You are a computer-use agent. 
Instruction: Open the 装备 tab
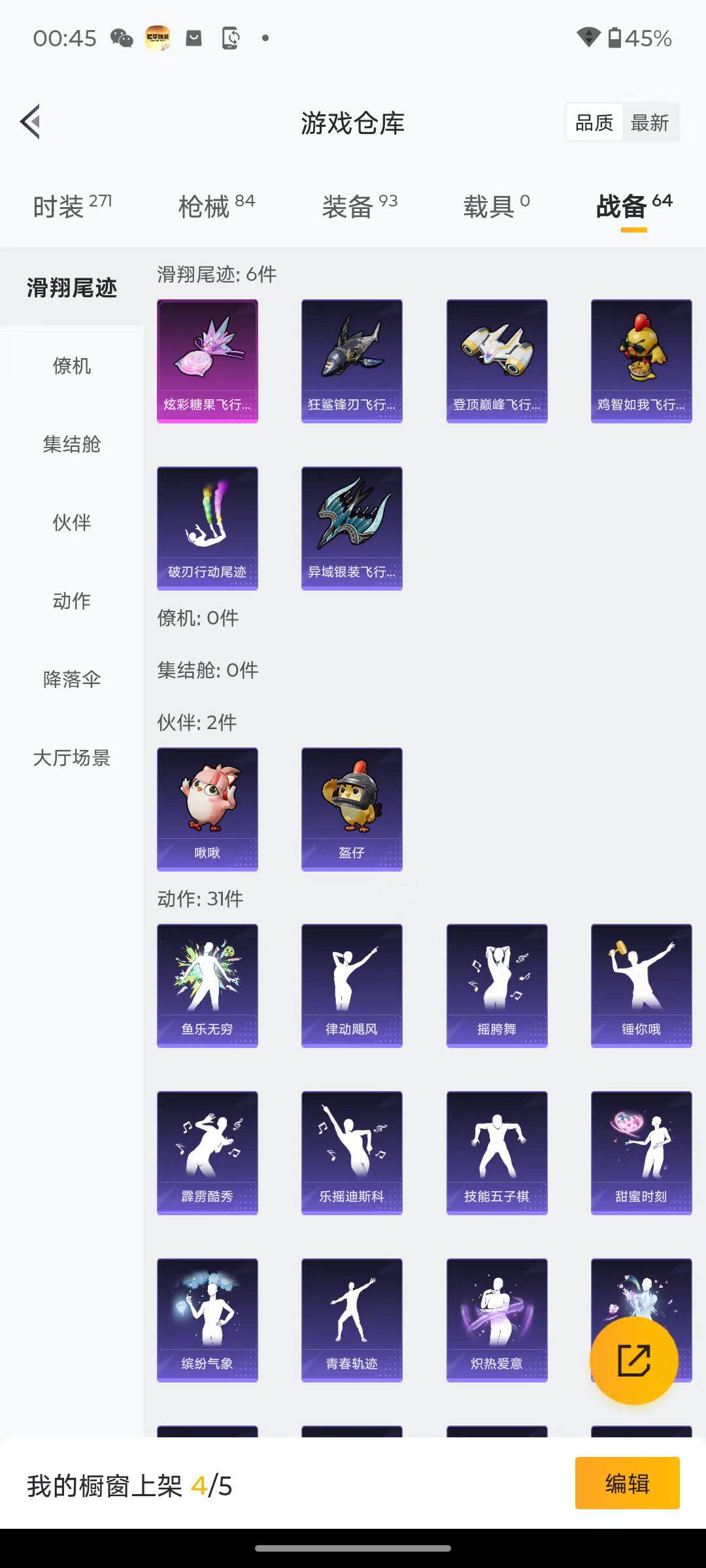[360, 206]
